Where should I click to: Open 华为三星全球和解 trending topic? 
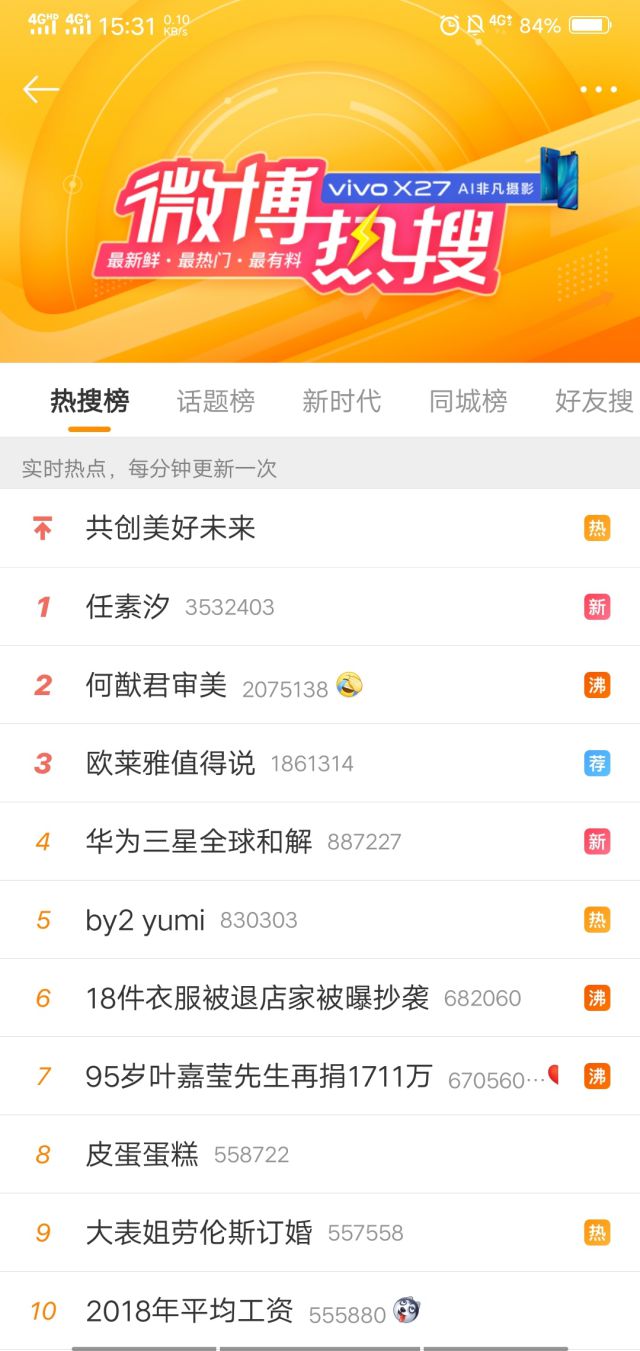[x=199, y=841]
